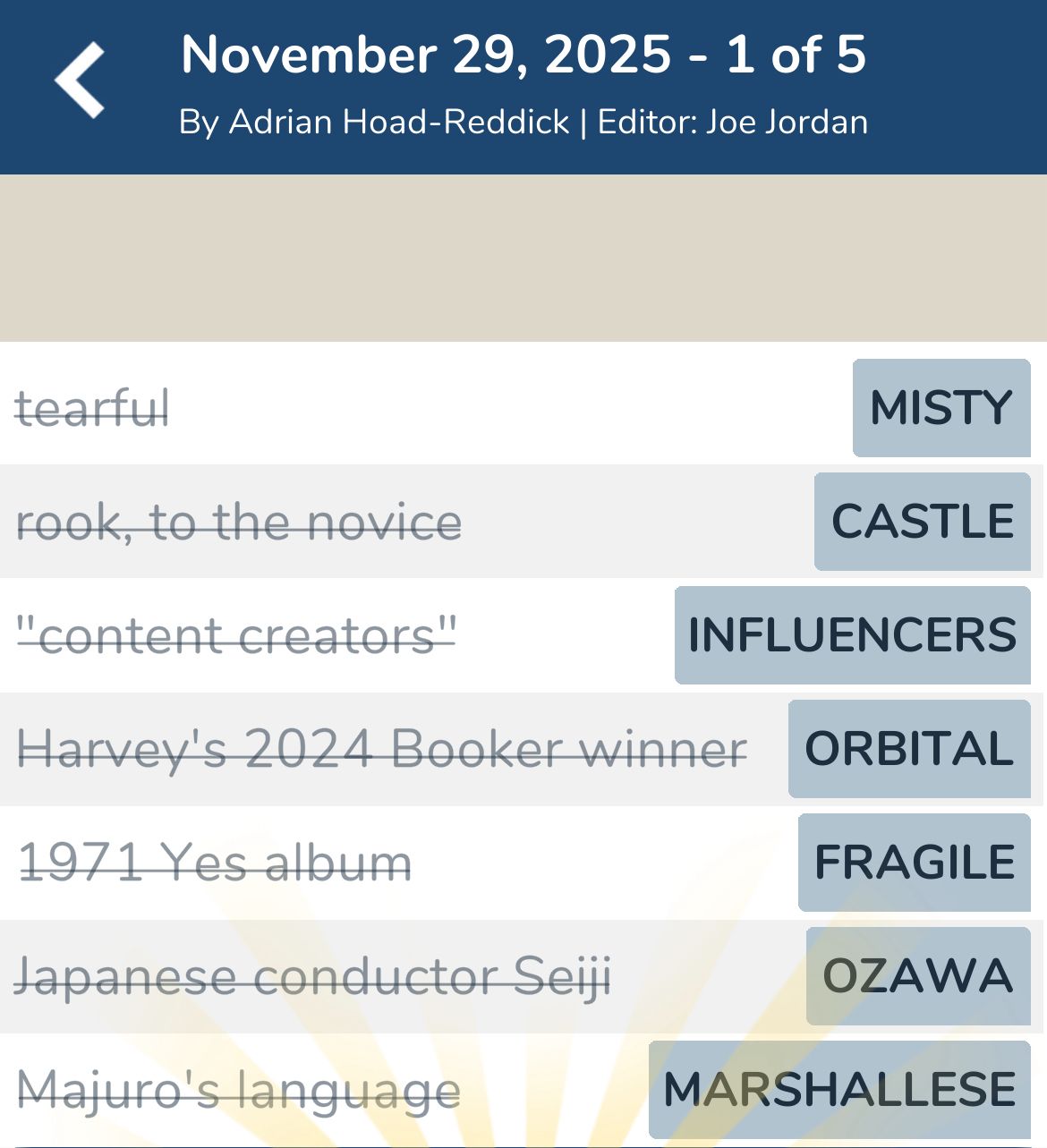Select the MISTY answer chip
The height and width of the screenshot is (1148, 1047).
point(940,408)
